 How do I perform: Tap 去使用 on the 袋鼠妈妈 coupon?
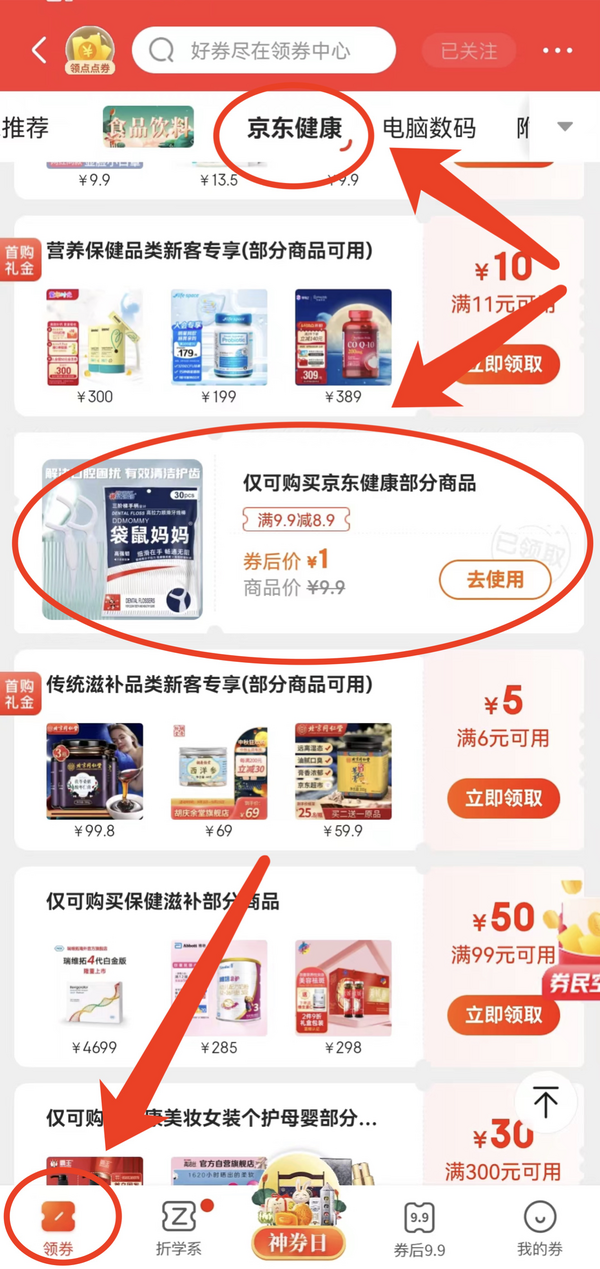pyautogui.click(x=495, y=580)
